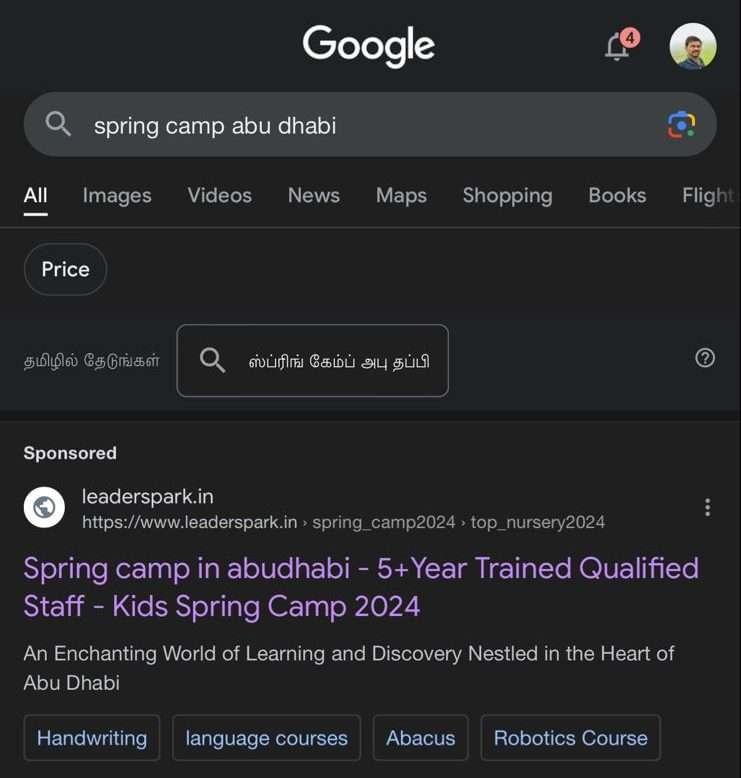The height and width of the screenshot is (778, 741).
Task: Switch to the Books tab
Action: click(x=617, y=196)
